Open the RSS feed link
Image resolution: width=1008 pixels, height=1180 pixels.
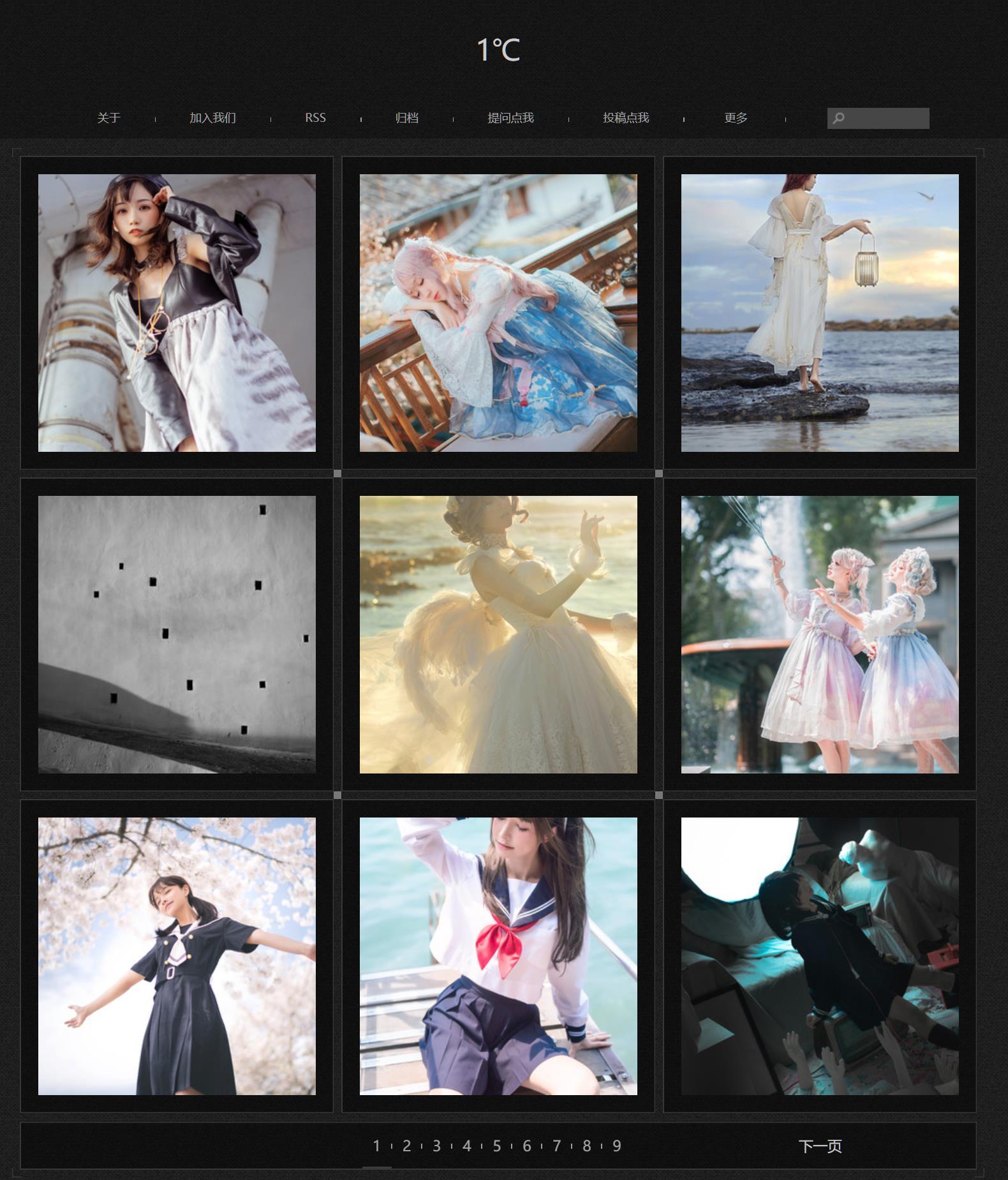click(x=315, y=118)
